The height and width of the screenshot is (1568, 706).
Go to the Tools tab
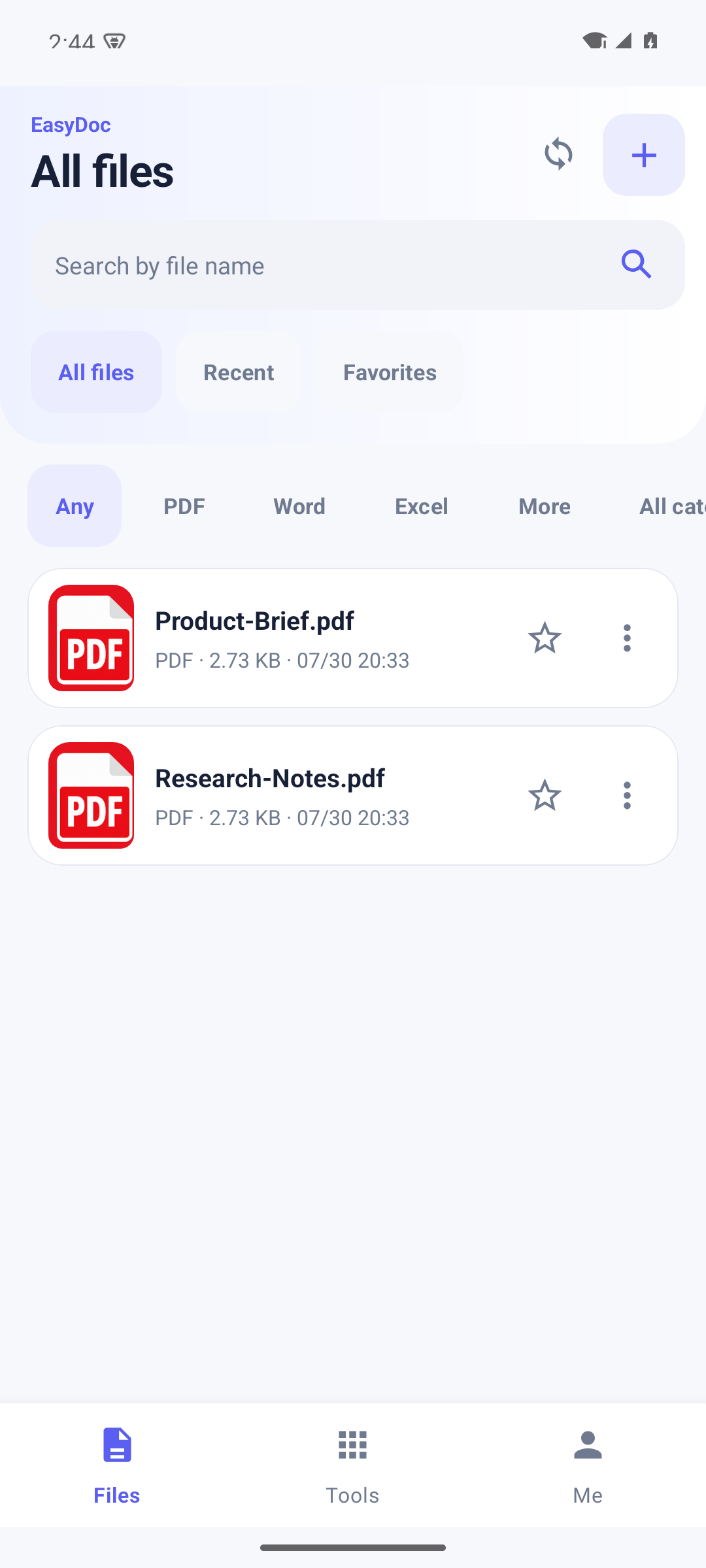[x=352, y=1465]
